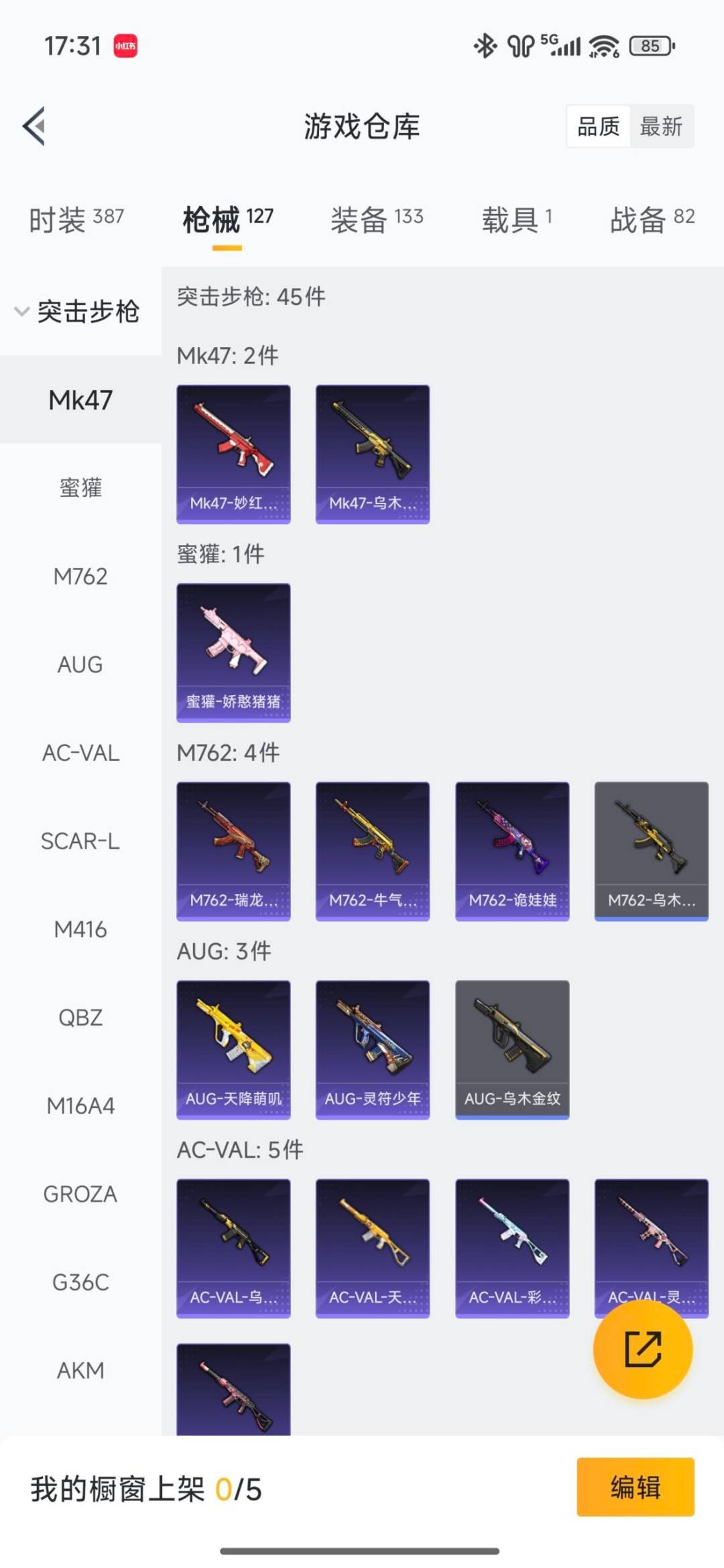Image resolution: width=724 pixels, height=1568 pixels.
Task: Tap the orange share floating button
Action: [x=642, y=1349]
